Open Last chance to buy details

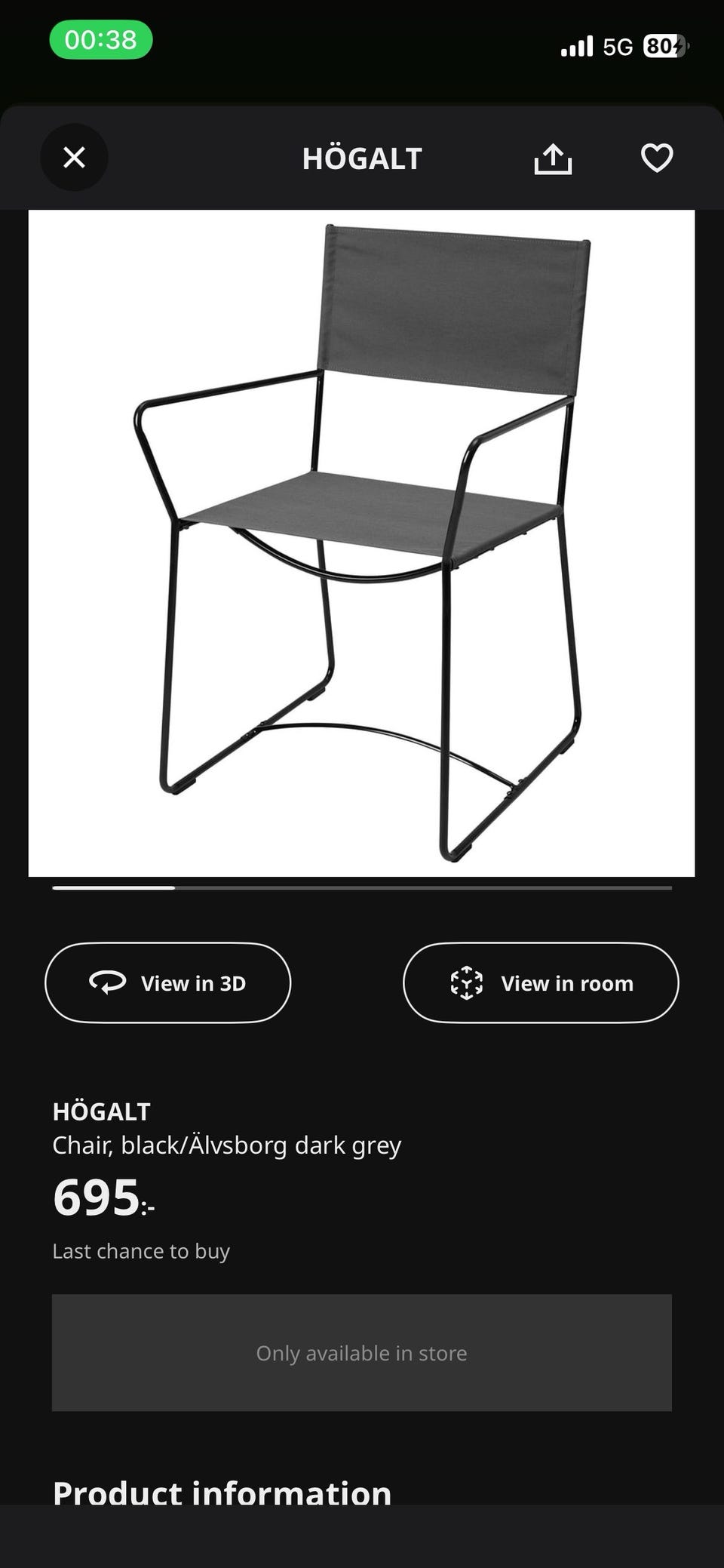pos(141,1250)
